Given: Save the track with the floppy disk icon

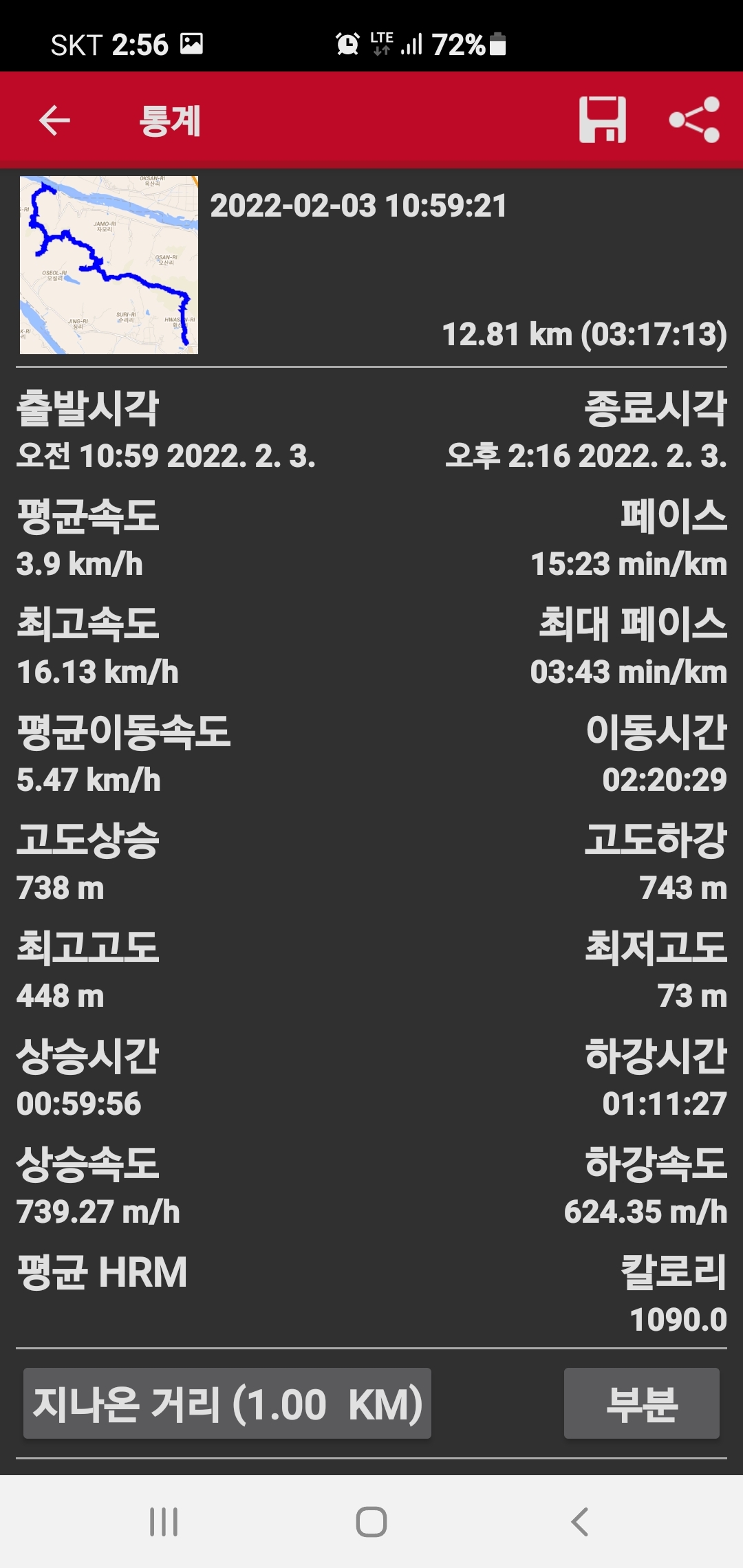Looking at the screenshot, I should [x=603, y=120].
